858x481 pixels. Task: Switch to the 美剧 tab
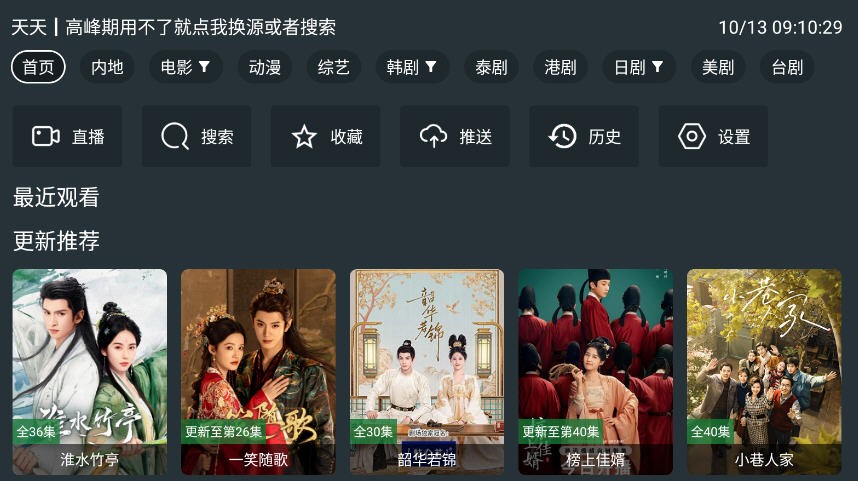point(717,67)
